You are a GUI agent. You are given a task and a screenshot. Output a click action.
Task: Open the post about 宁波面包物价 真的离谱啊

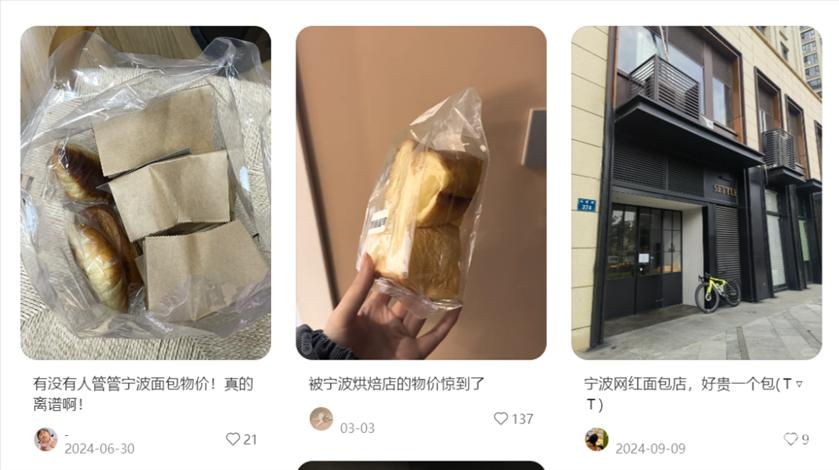144,393
